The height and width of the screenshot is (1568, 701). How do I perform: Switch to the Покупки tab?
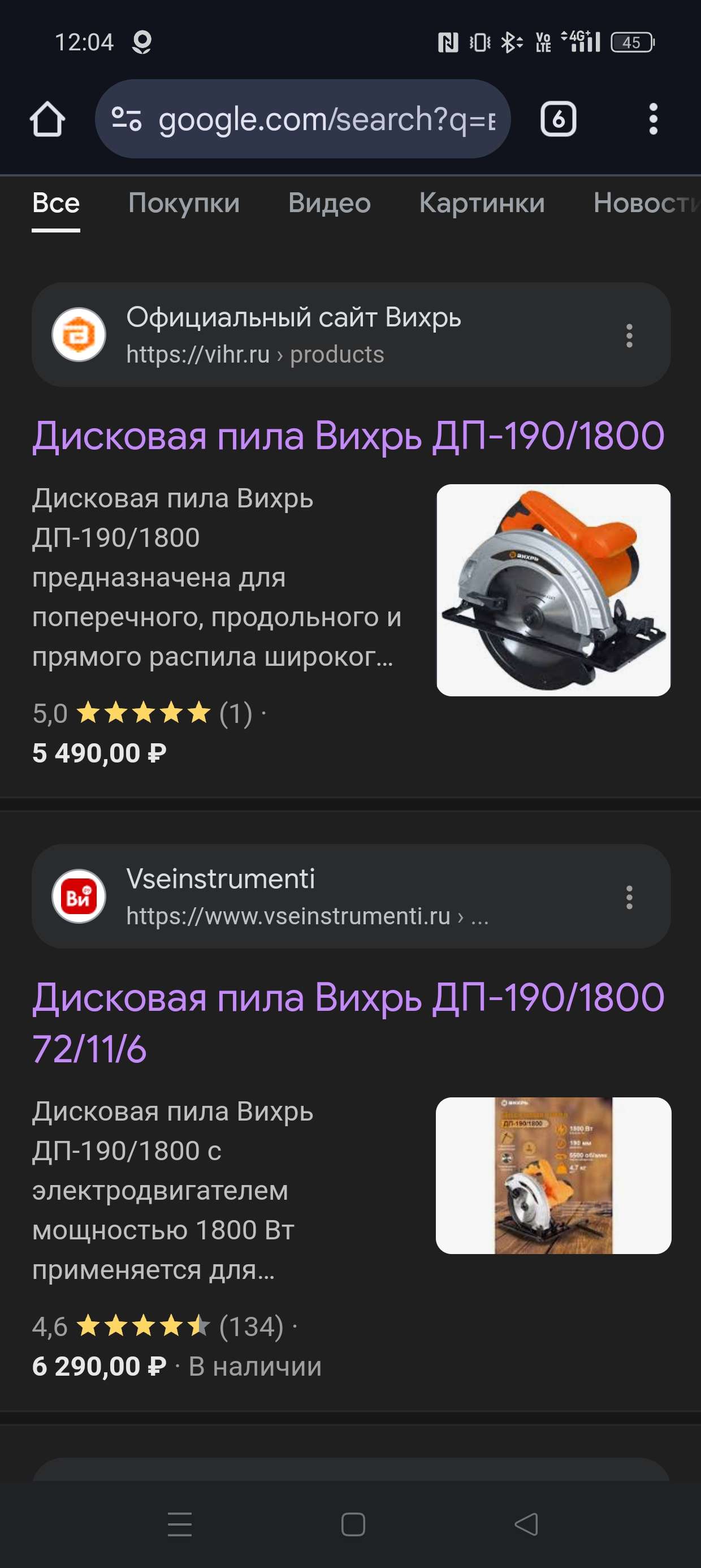point(184,203)
